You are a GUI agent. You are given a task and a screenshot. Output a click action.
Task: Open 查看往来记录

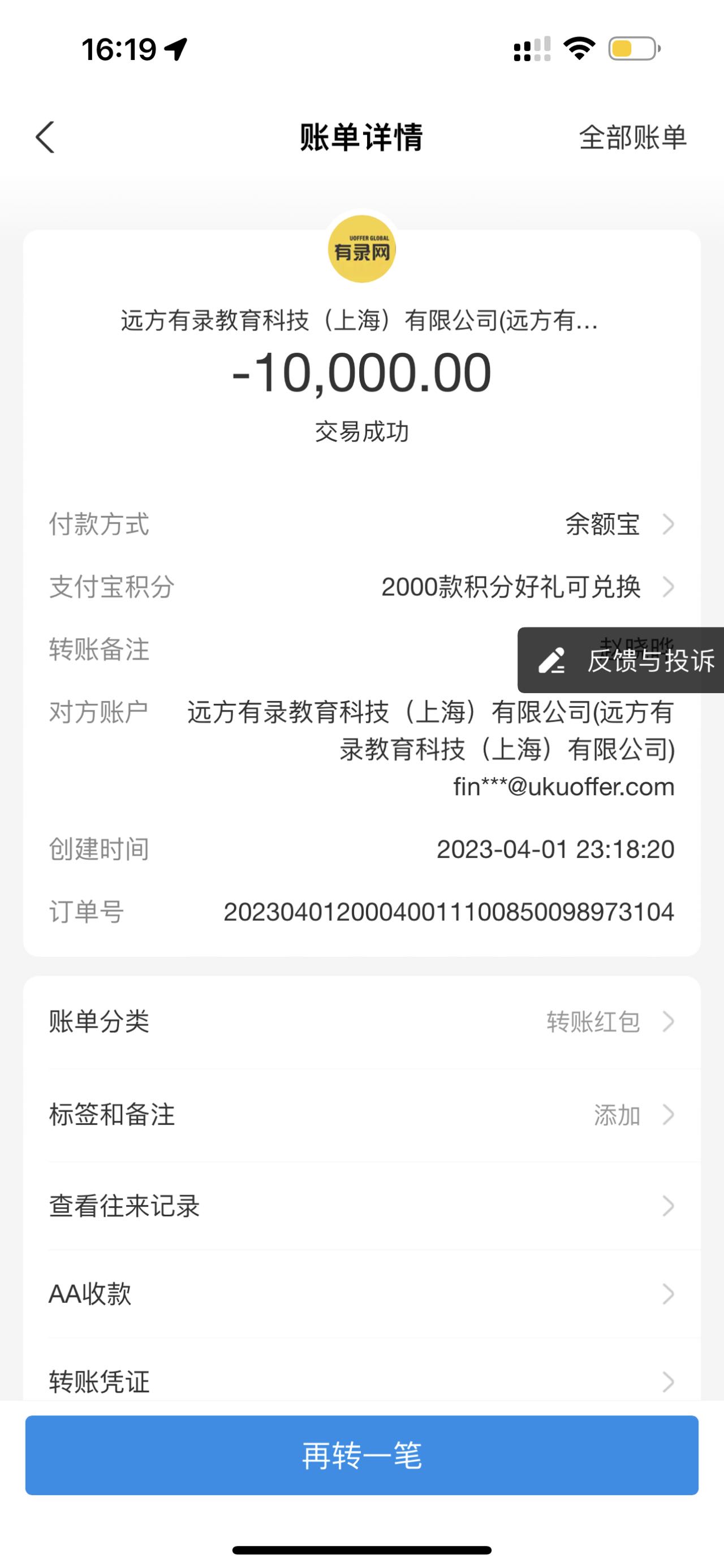361,1206
